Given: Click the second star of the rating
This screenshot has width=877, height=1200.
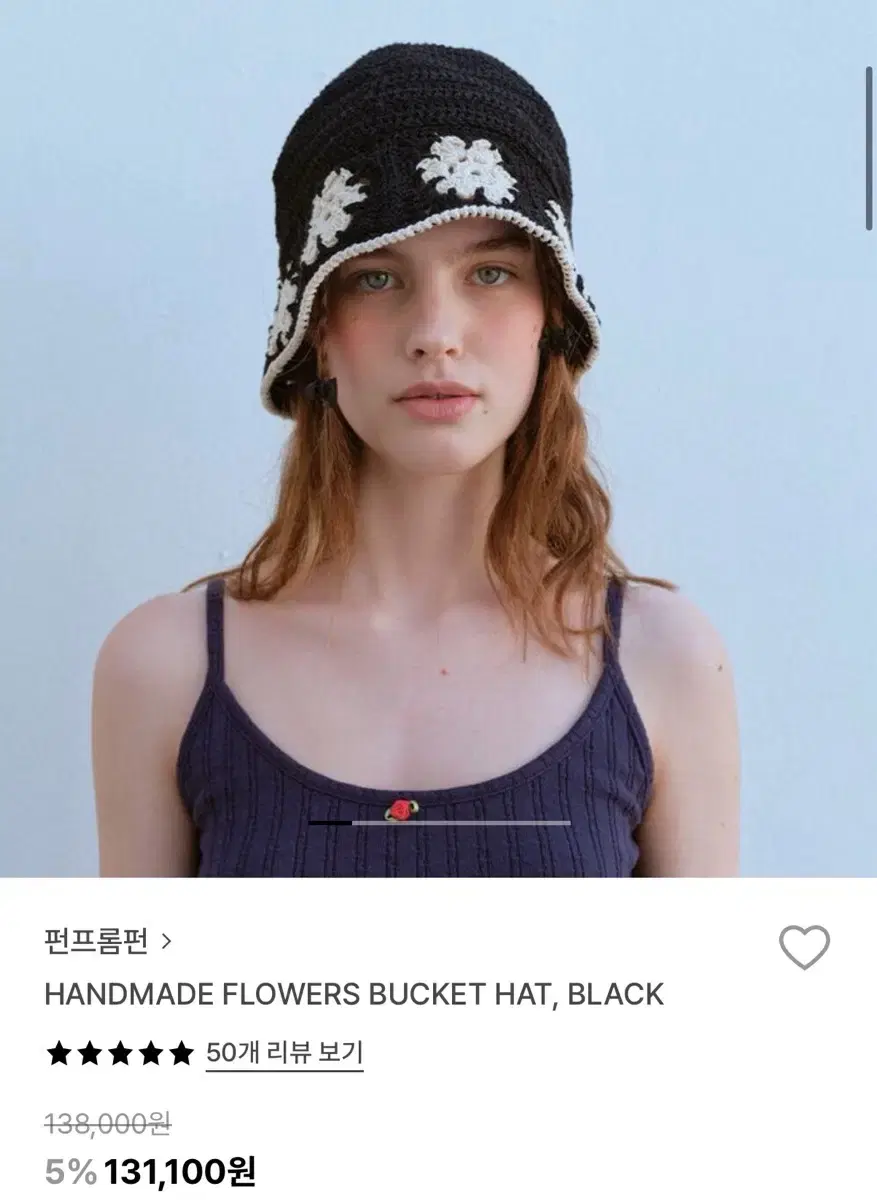Looking at the screenshot, I should [88, 1051].
